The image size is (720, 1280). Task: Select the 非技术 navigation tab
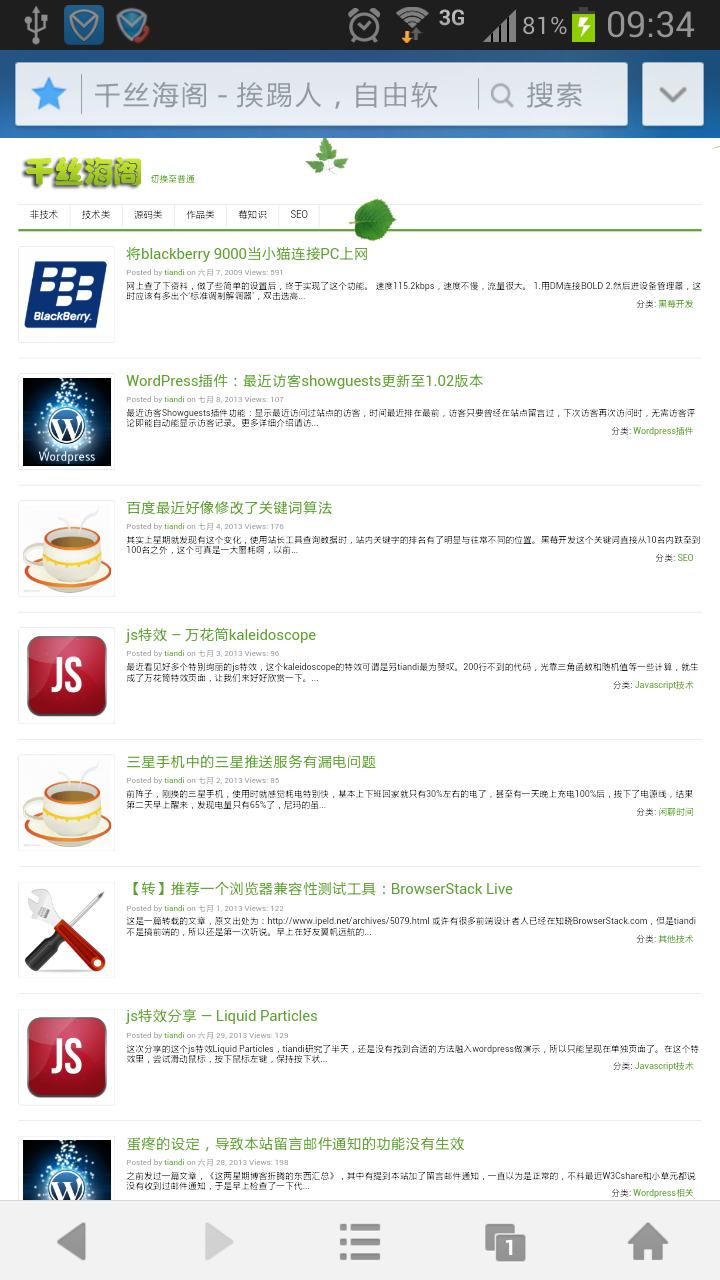[x=44, y=215]
